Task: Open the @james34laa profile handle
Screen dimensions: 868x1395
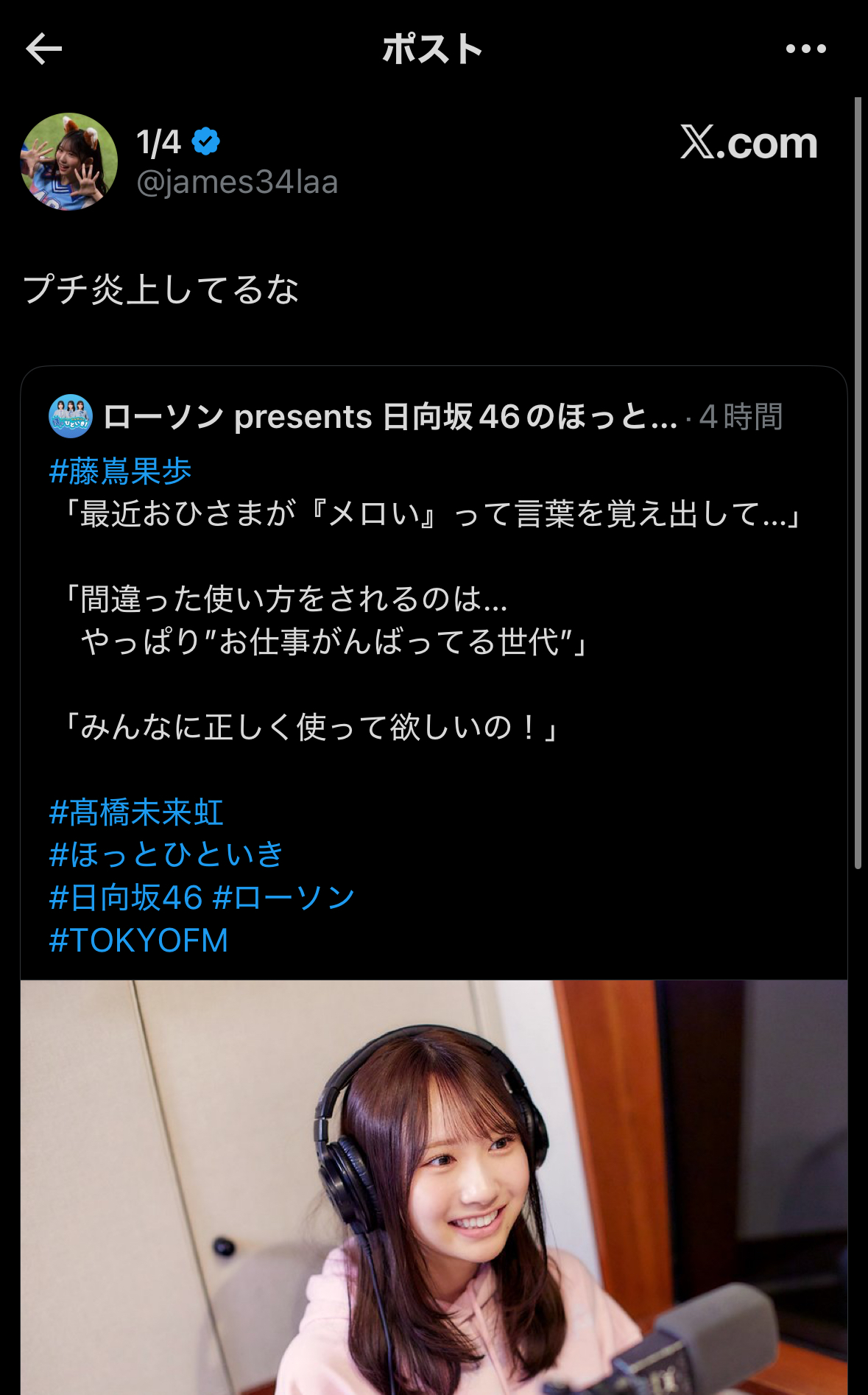Action: coord(237,183)
